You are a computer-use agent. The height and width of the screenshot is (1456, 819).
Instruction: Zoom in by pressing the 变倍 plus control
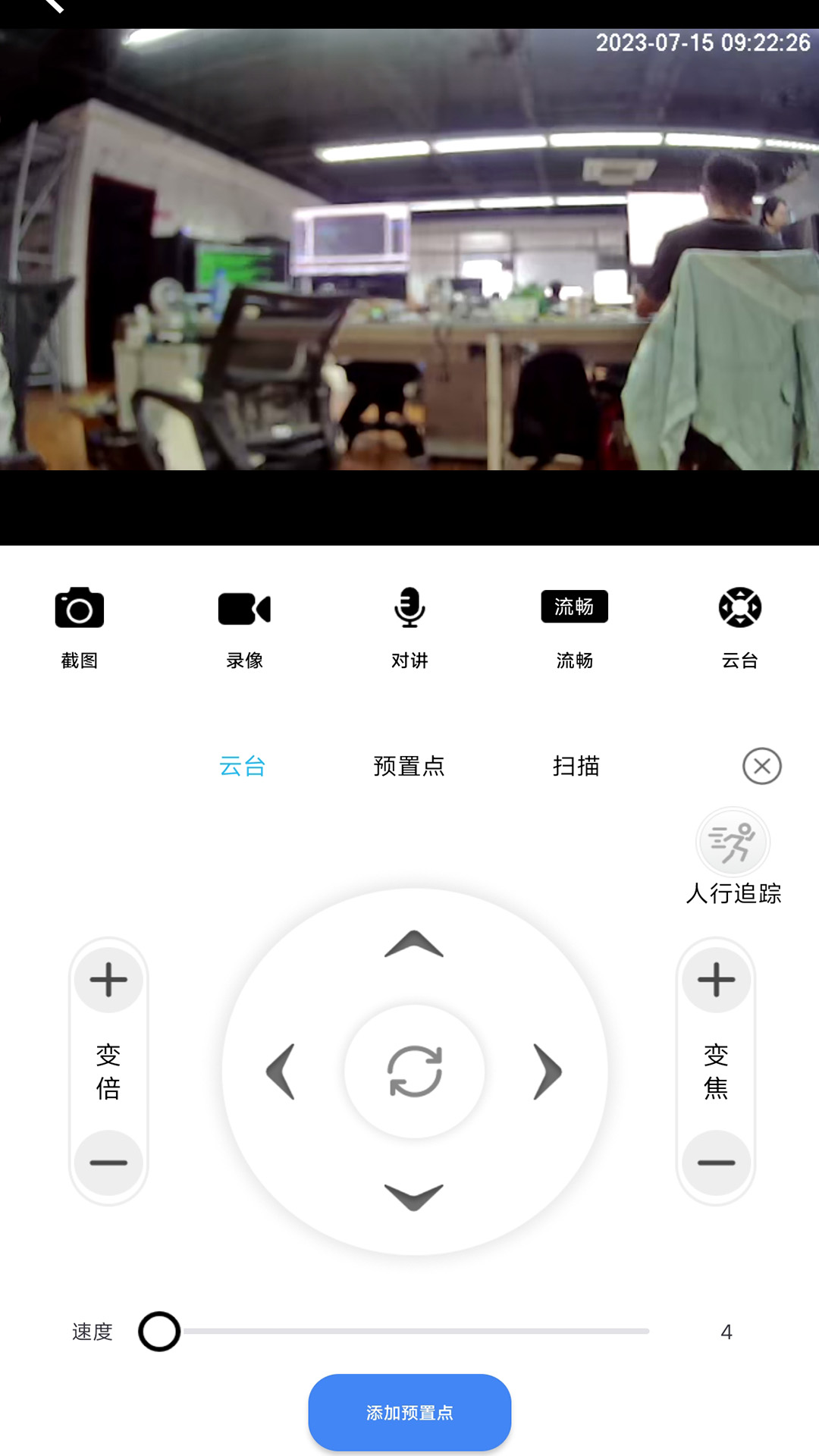click(108, 979)
